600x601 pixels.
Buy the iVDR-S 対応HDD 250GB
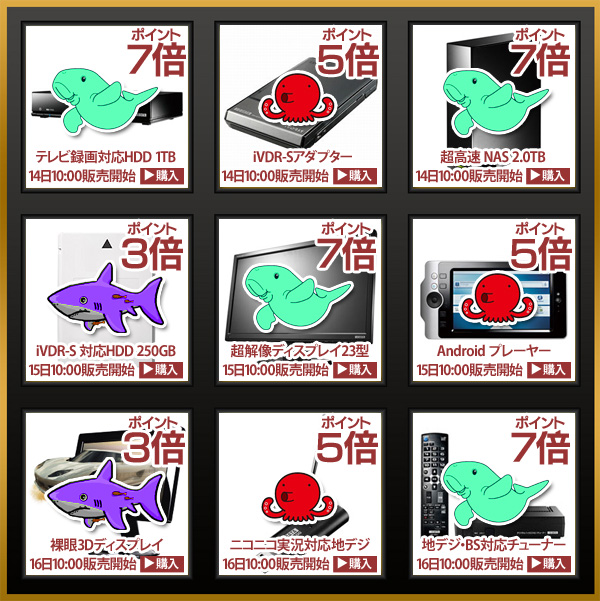pyautogui.click(x=162, y=369)
